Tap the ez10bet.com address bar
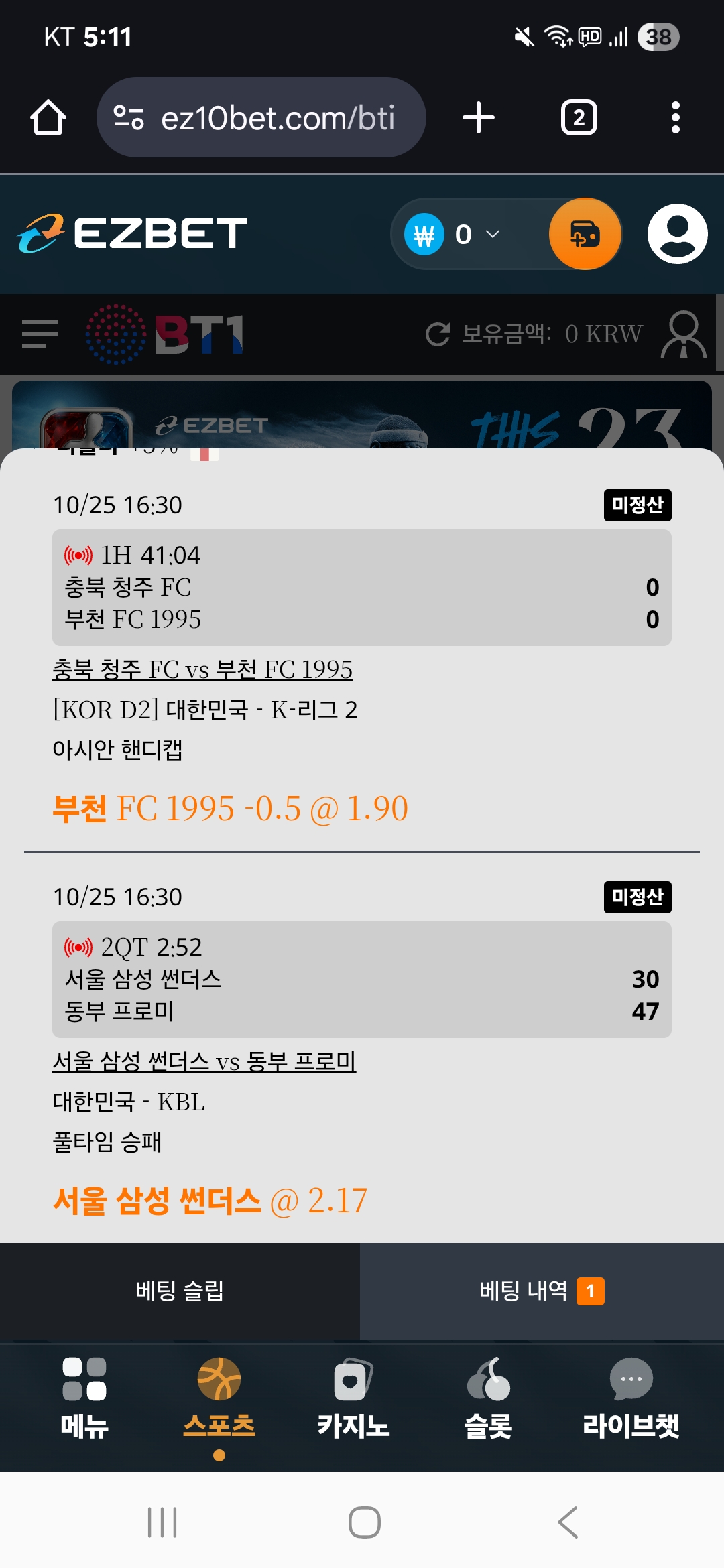Image resolution: width=724 pixels, height=1568 pixels. [x=261, y=118]
